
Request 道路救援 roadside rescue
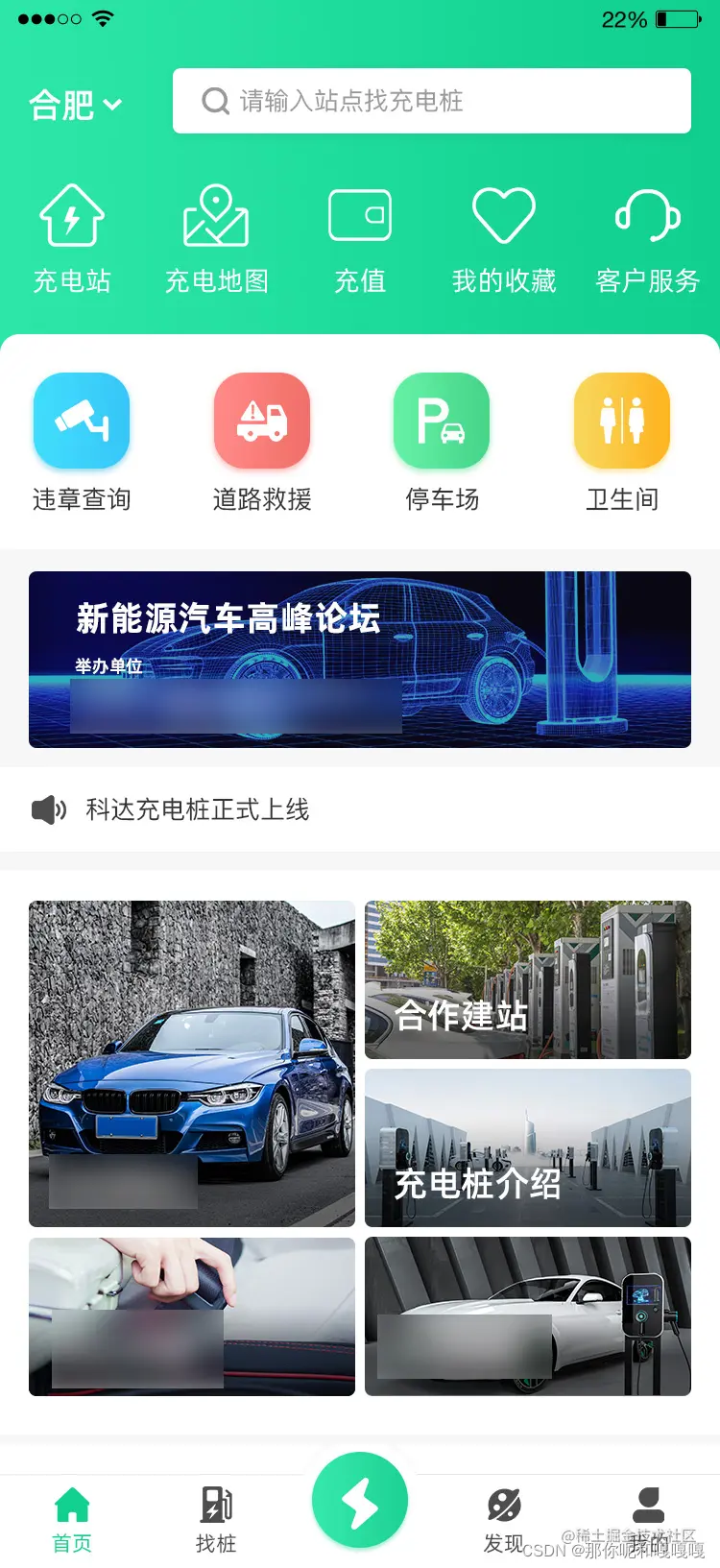(x=262, y=442)
